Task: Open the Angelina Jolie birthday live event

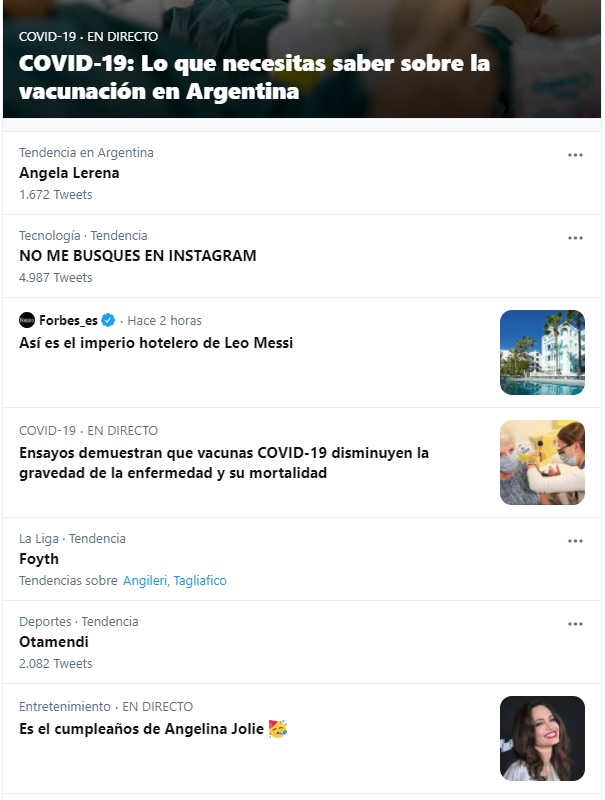Action: 144,729
